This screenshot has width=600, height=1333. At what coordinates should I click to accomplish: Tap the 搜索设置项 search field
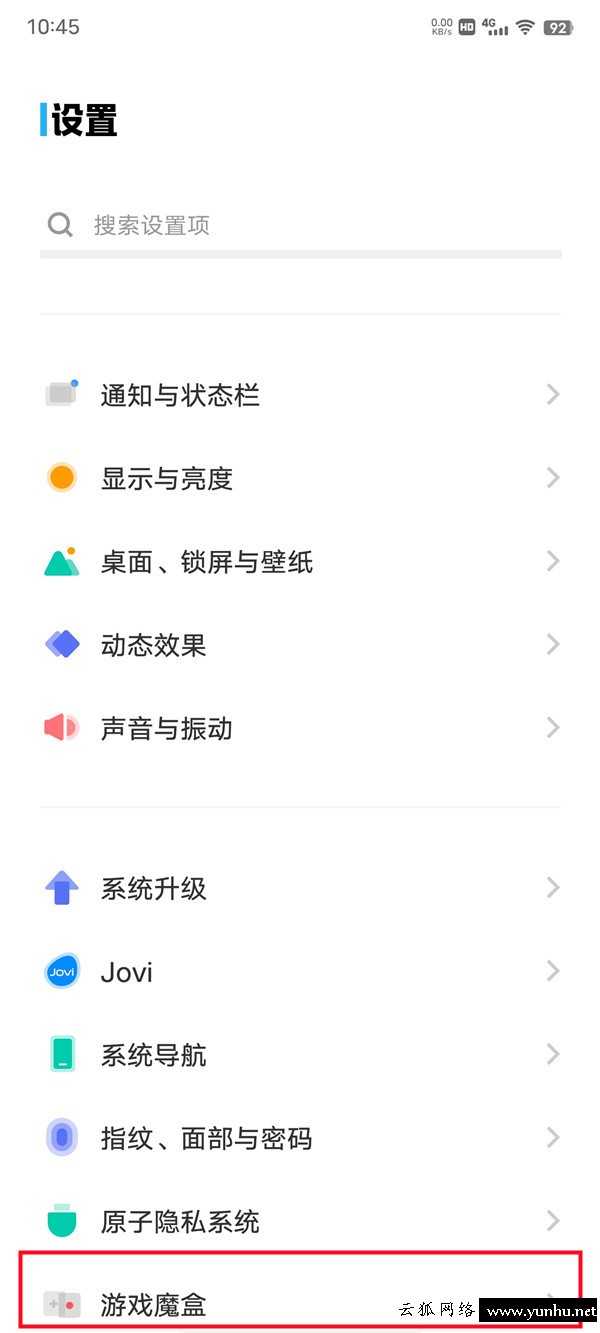[x=300, y=225]
